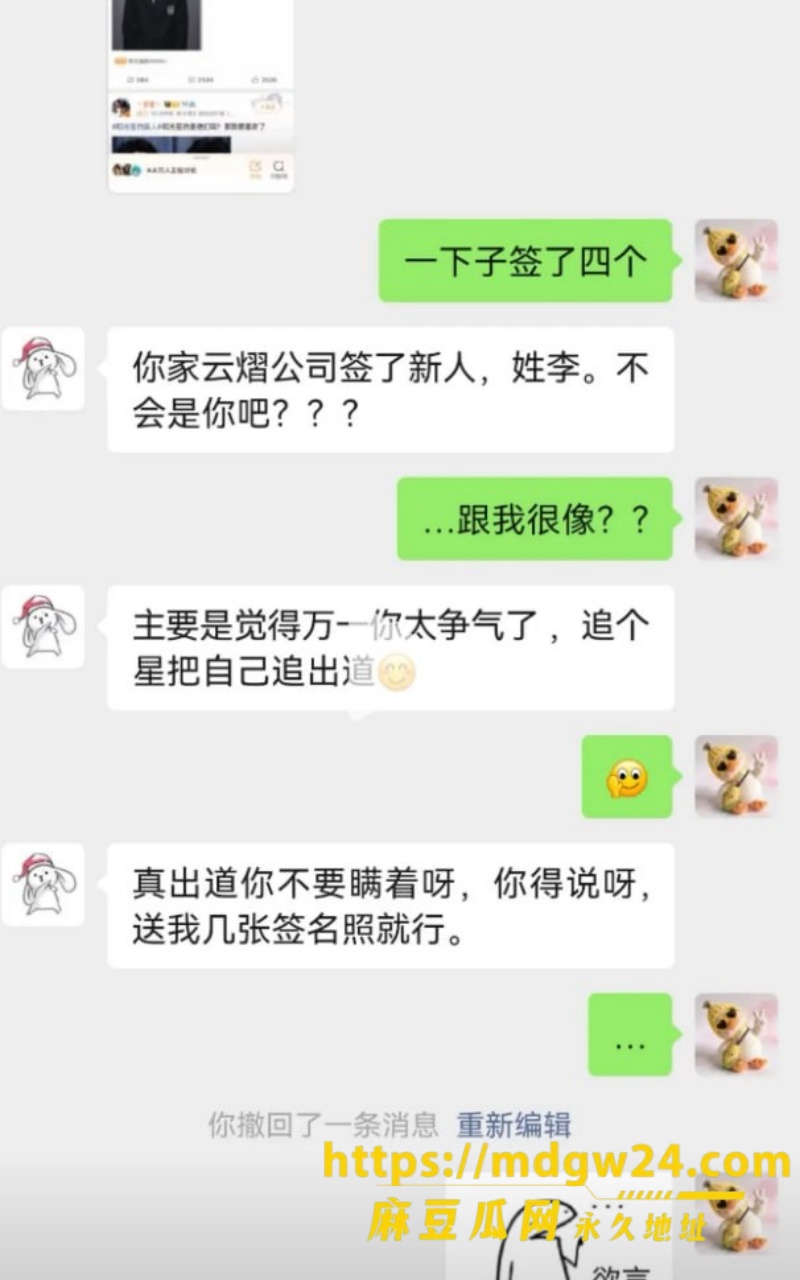Image resolution: width=800 pixels, height=1280 pixels.
Task: Open your avatar next to 一下子签了四个
Action: (736, 260)
